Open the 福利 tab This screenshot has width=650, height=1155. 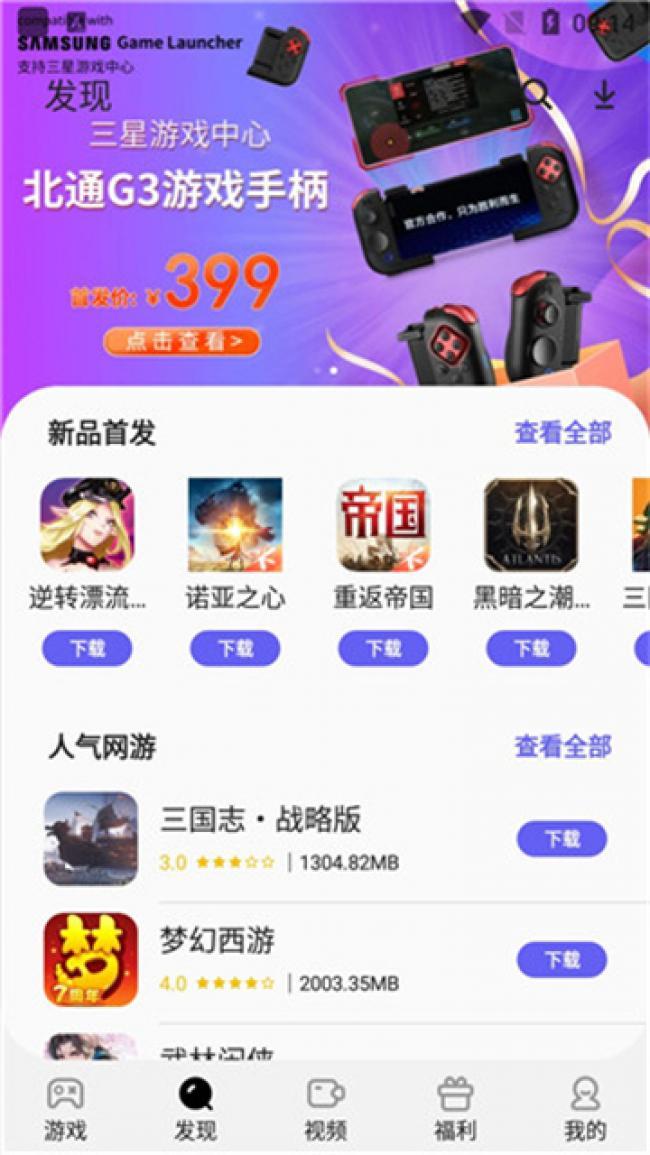tap(455, 1110)
